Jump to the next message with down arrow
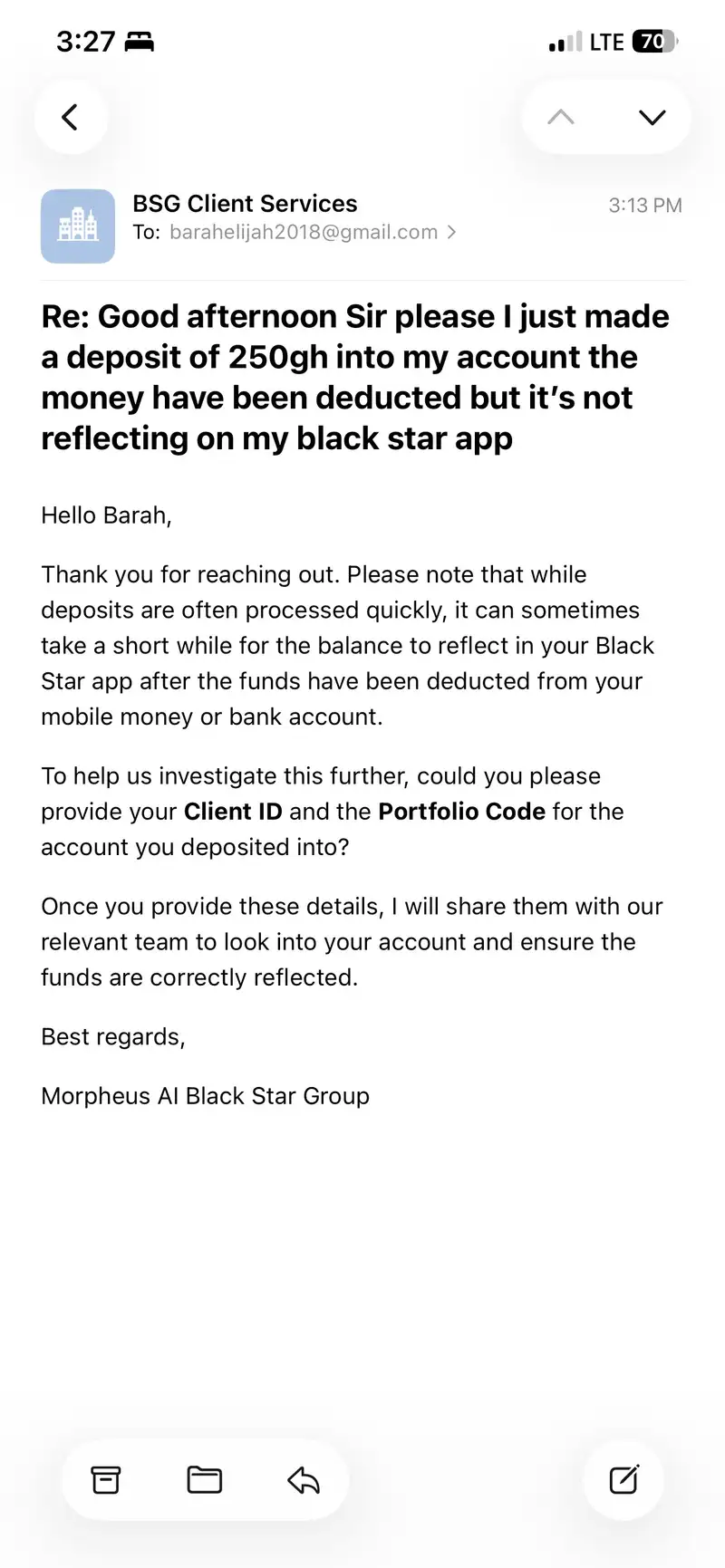The height and width of the screenshot is (1568, 725). click(652, 117)
